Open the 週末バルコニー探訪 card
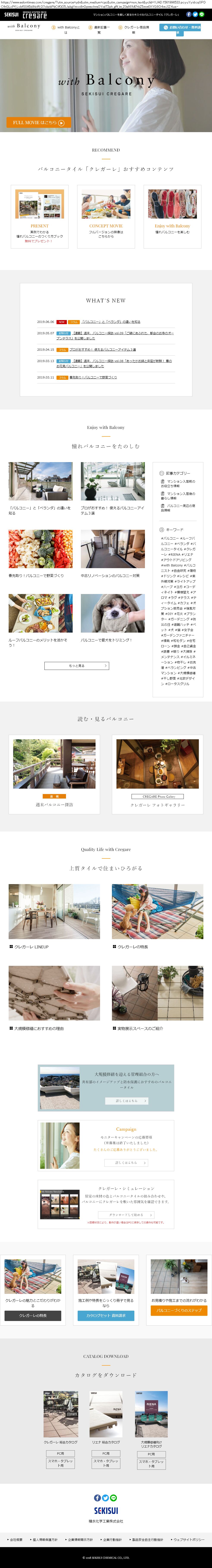 point(54,774)
